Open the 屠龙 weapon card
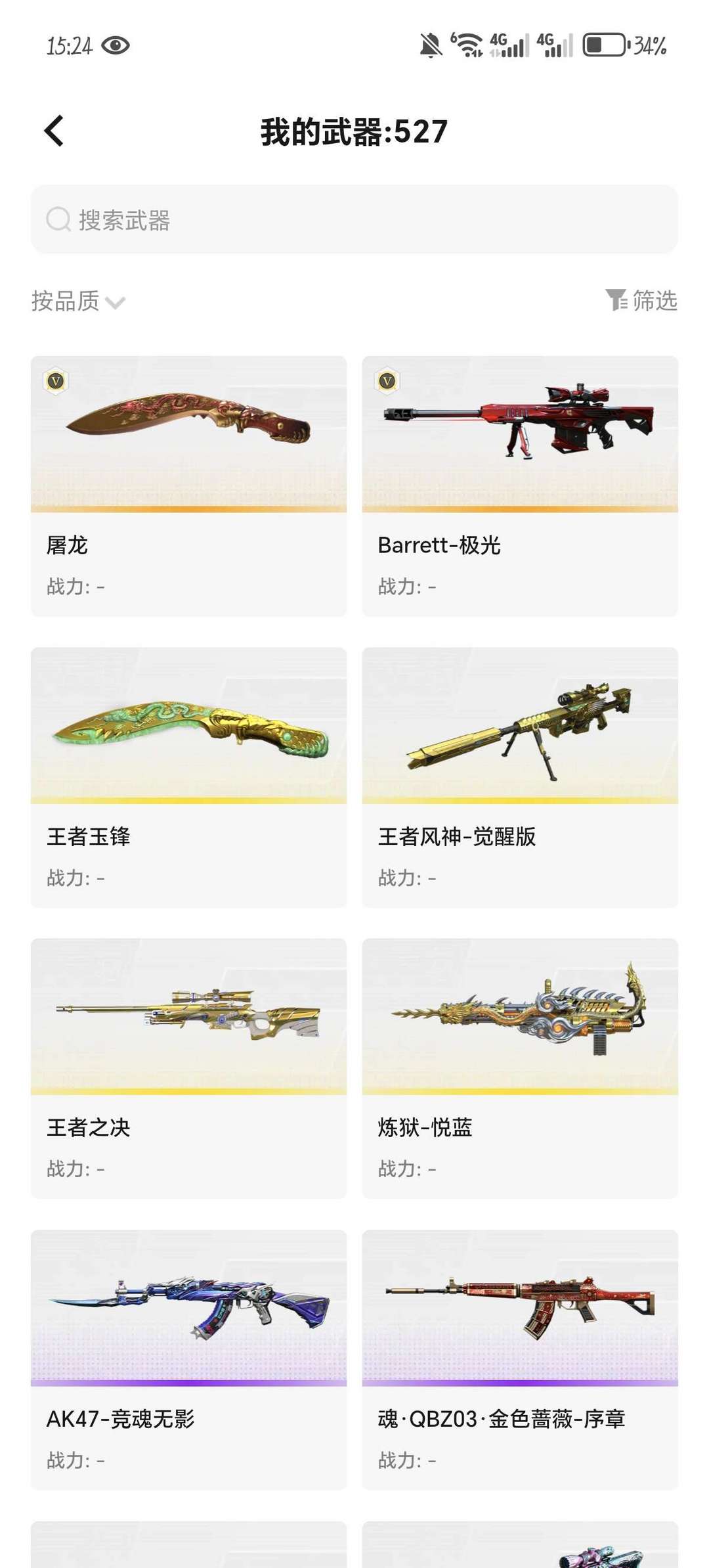The height and width of the screenshot is (1568, 709). tap(188, 486)
